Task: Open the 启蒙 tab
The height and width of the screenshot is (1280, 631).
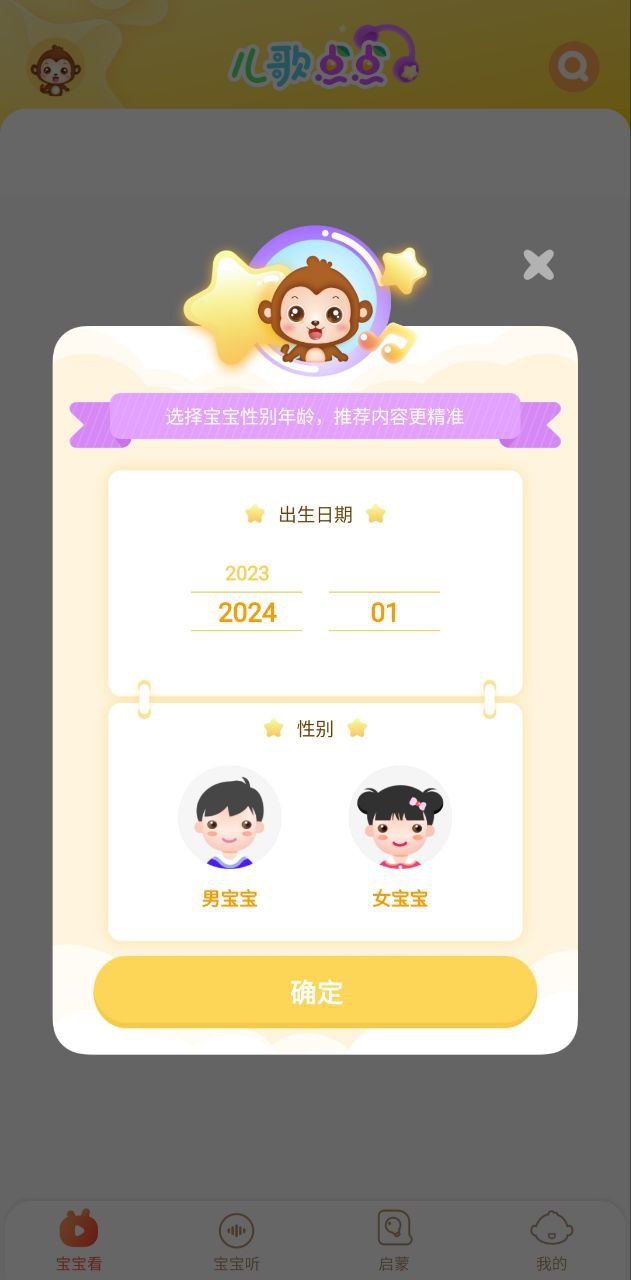Action: 394,1239
